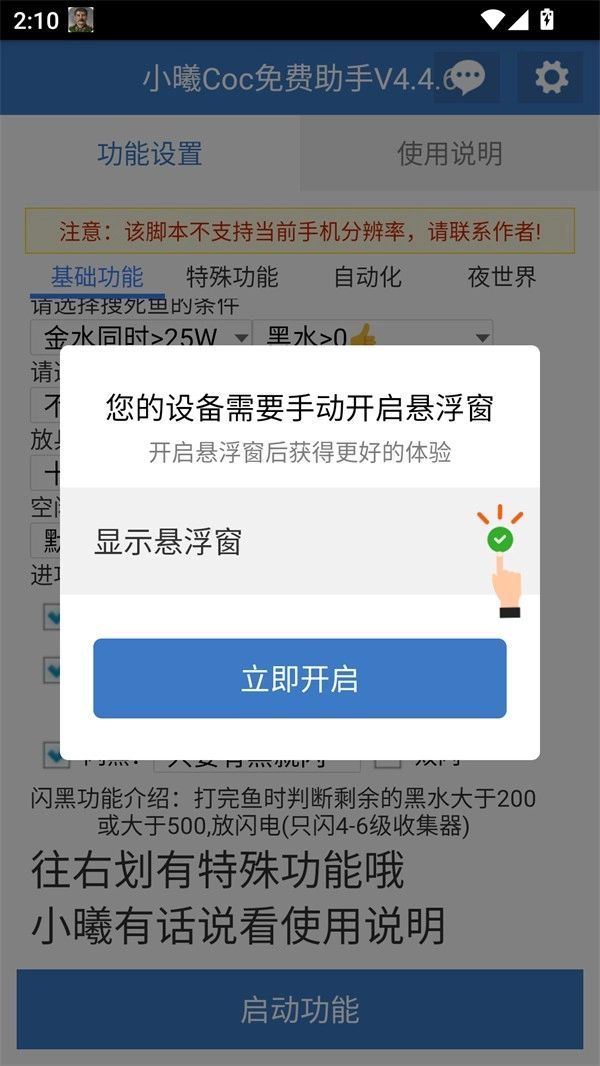Open the 金水同时>25W dropdown

[x=141, y=337]
